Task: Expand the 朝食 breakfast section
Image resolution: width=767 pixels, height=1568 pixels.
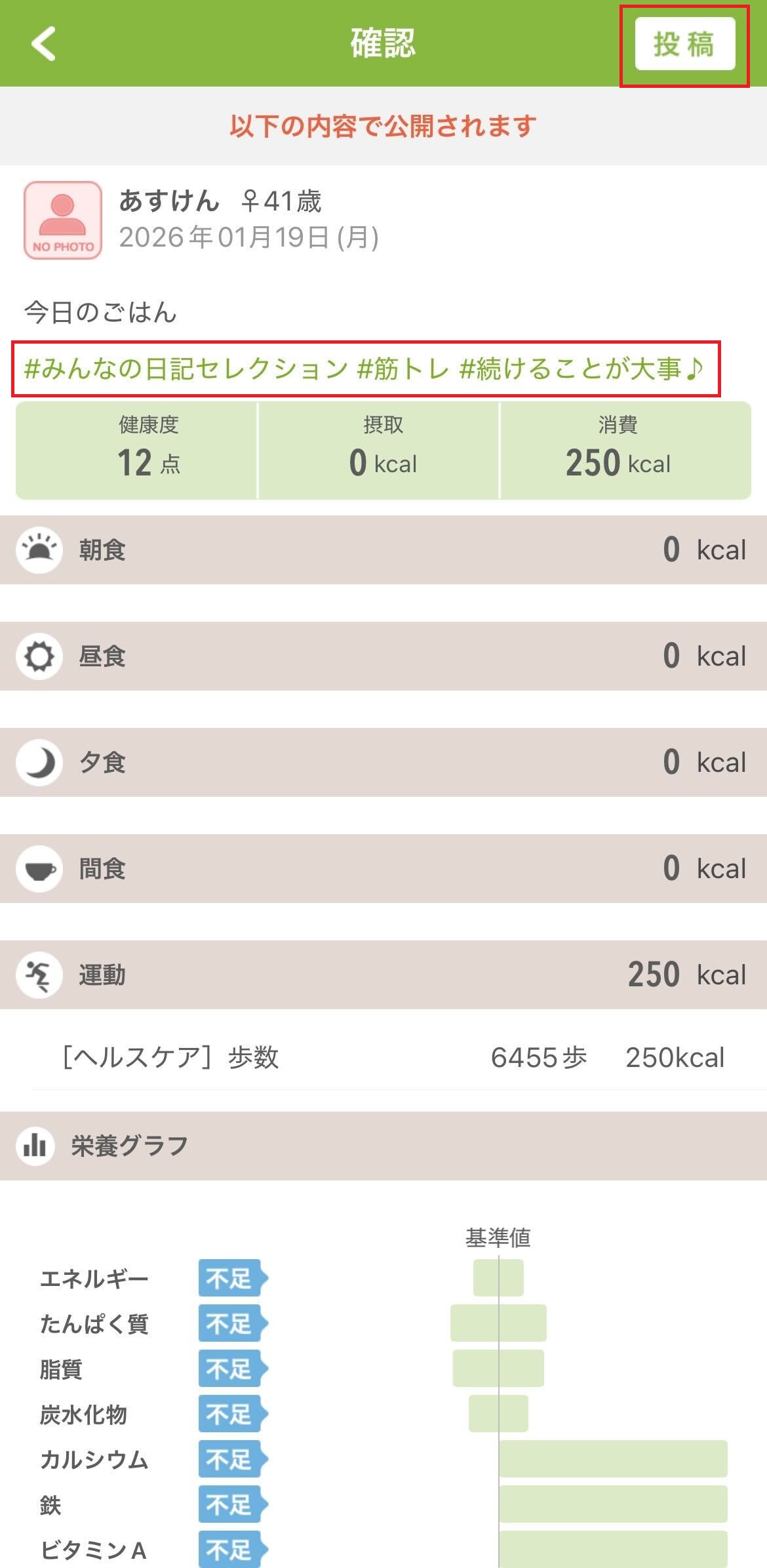Action: (x=383, y=550)
